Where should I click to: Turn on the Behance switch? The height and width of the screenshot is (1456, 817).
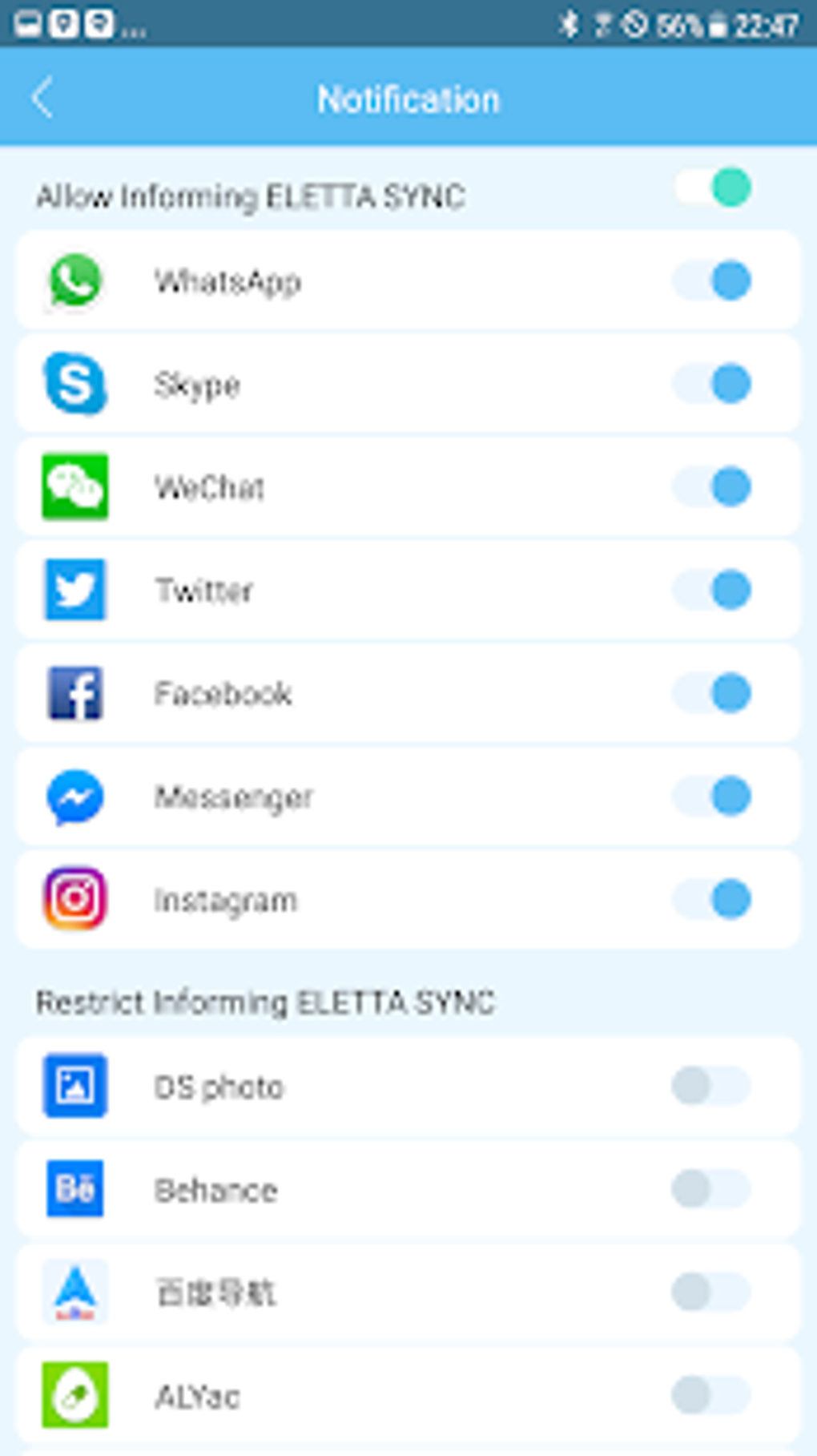710,1189
